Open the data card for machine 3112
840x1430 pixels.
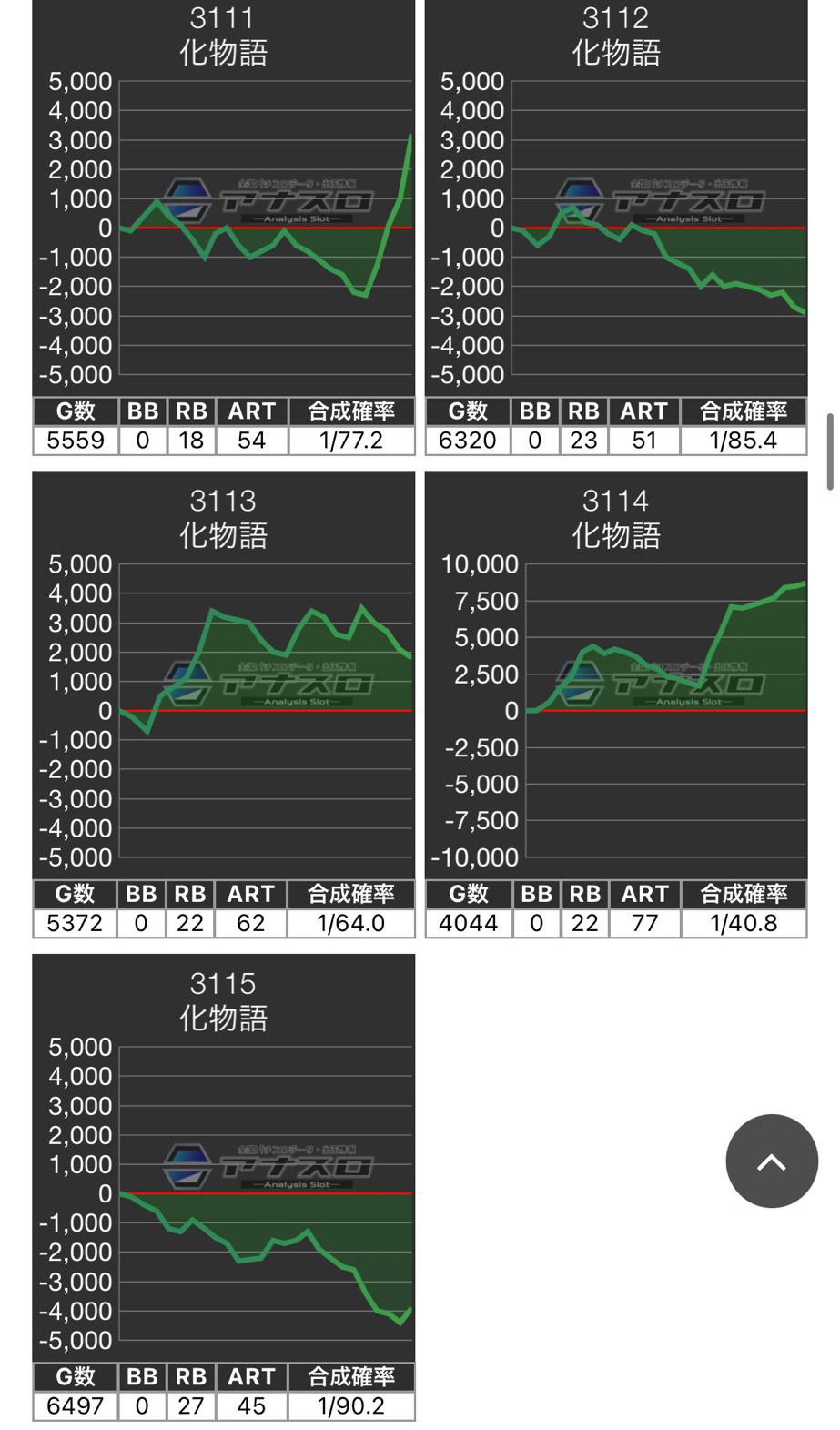(615, 228)
